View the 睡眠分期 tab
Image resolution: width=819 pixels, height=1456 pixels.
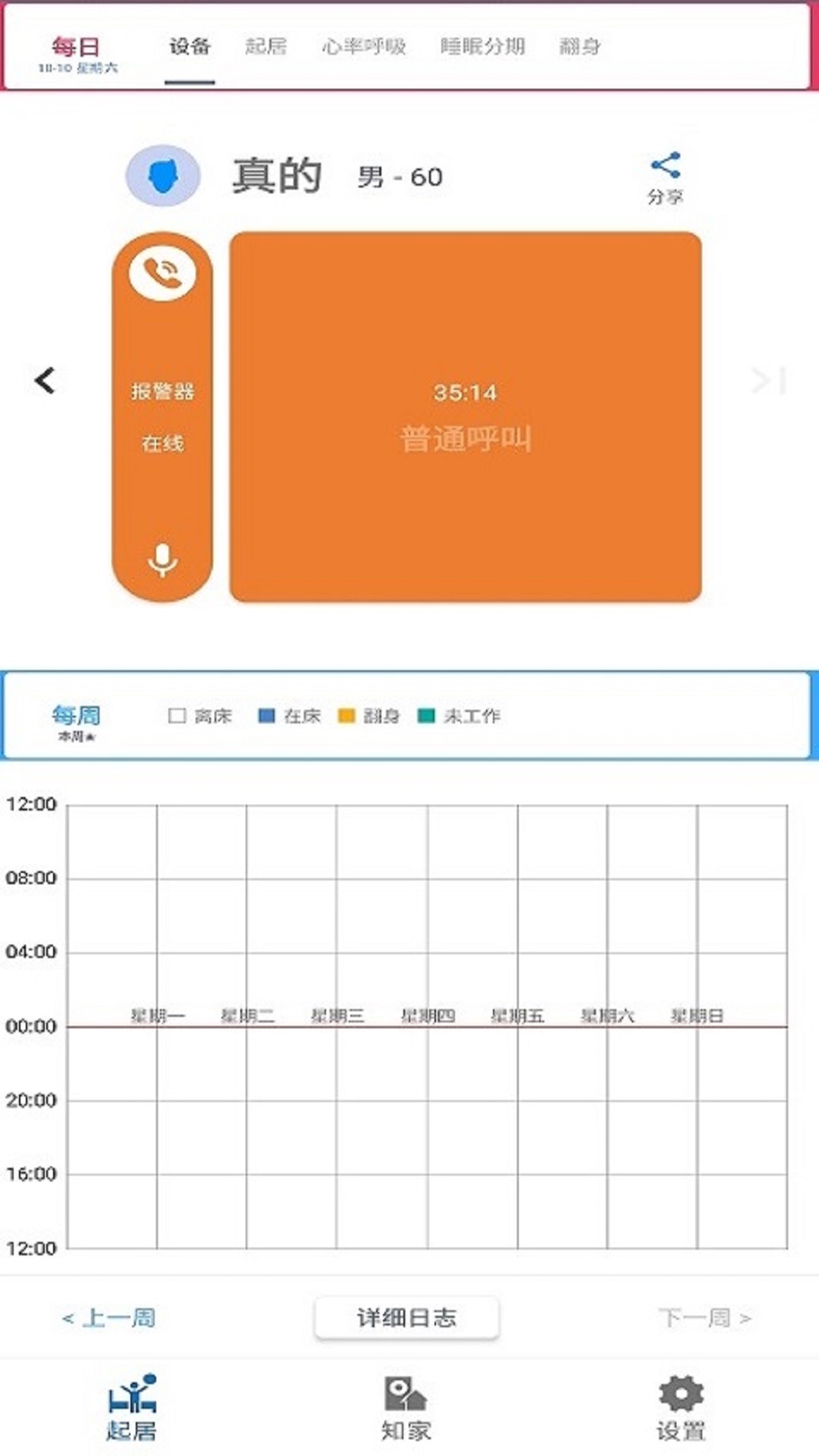point(482,47)
